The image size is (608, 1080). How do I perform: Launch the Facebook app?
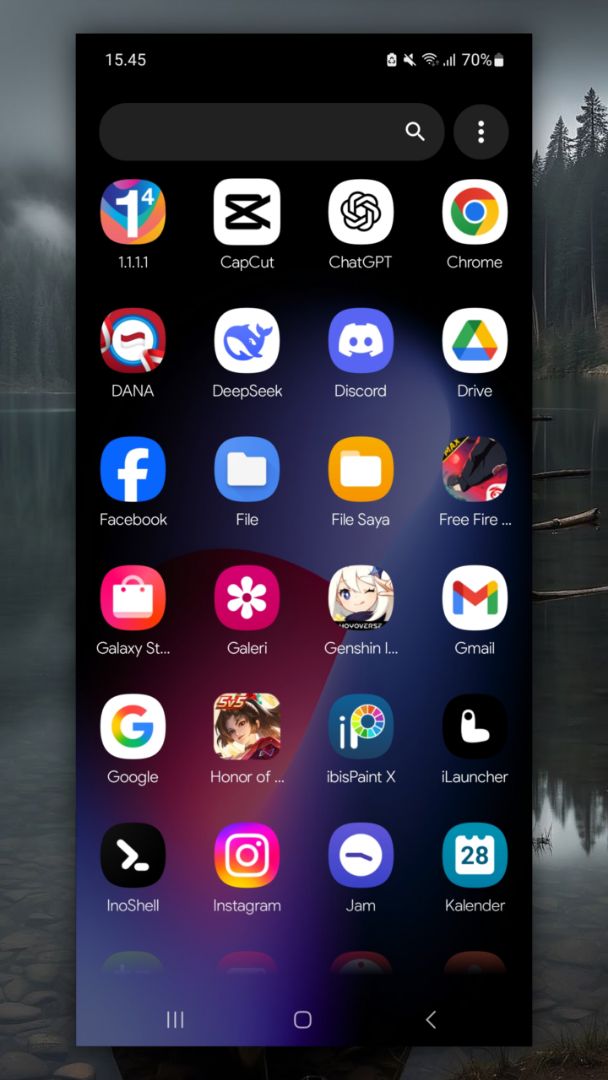pos(133,470)
